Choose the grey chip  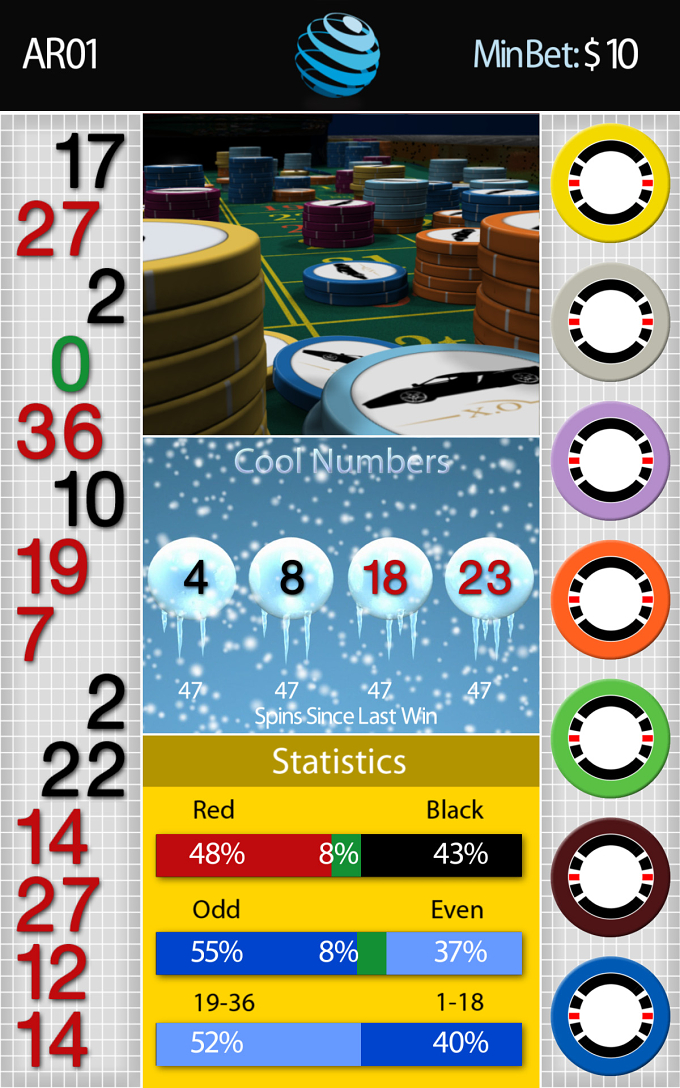click(611, 322)
